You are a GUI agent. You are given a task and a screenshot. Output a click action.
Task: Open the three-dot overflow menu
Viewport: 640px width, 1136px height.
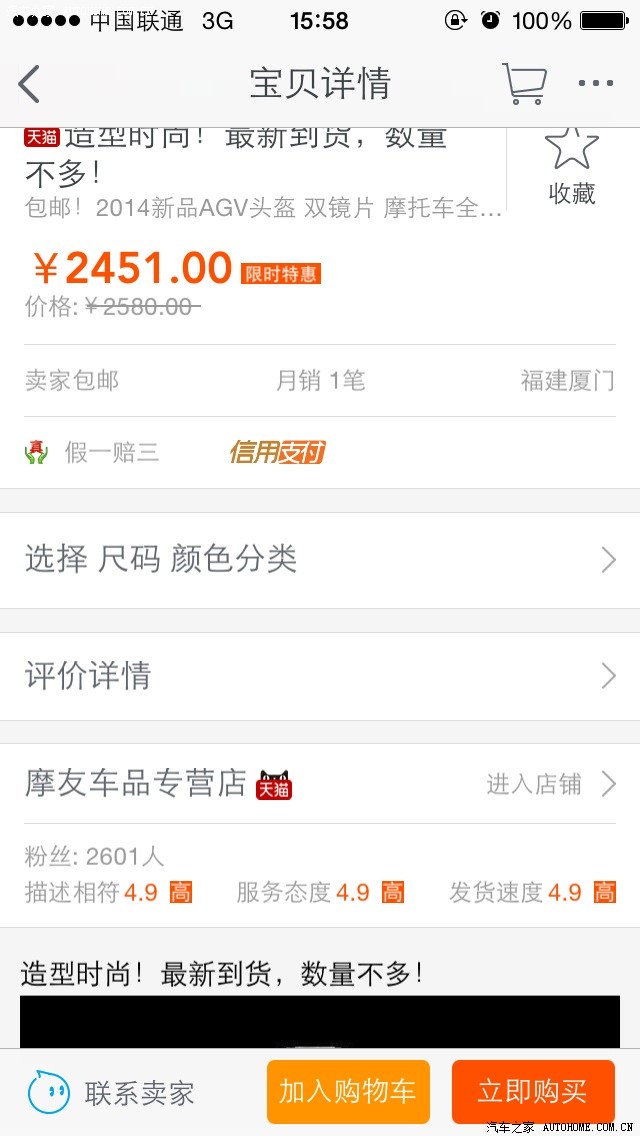pyautogui.click(x=595, y=84)
